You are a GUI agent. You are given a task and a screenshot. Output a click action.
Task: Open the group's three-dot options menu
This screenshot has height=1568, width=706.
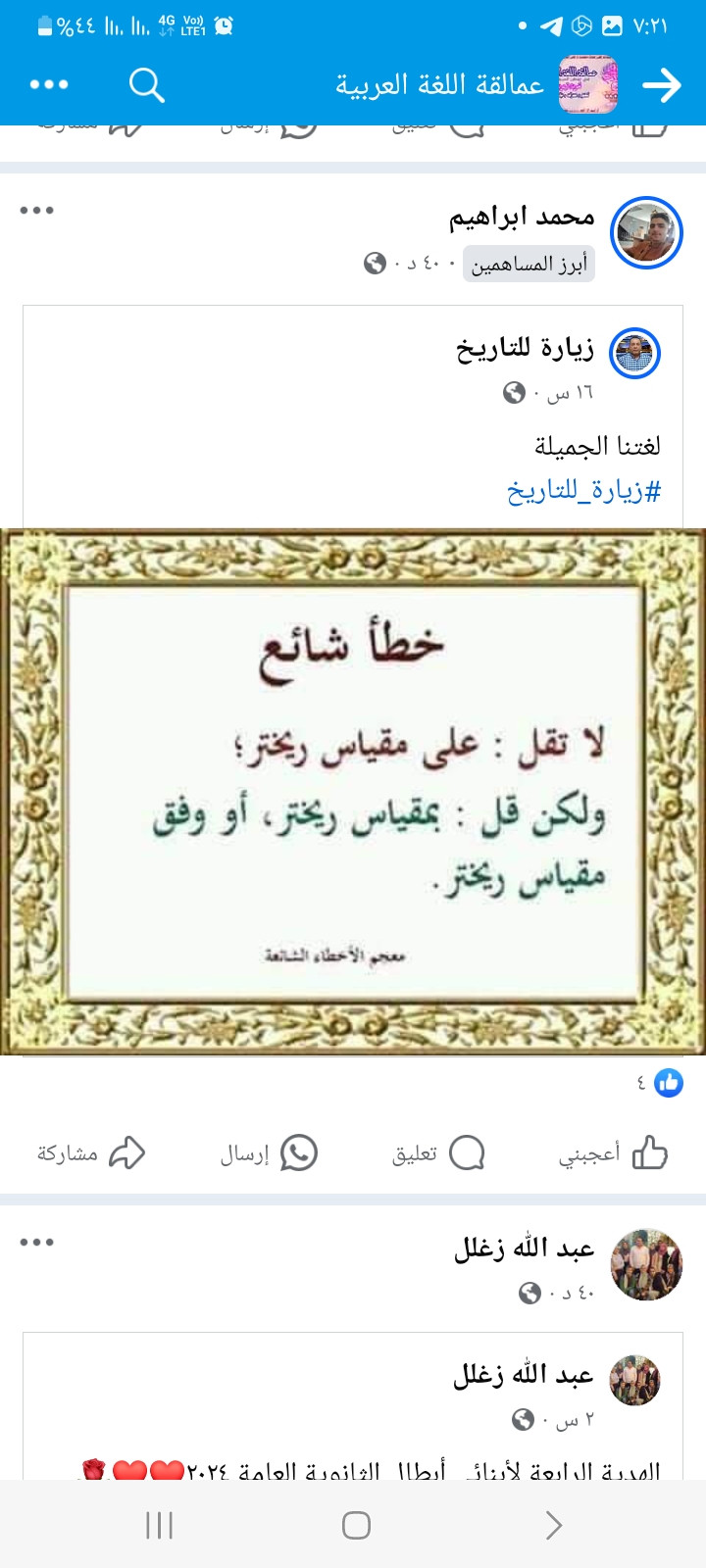point(49,85)
